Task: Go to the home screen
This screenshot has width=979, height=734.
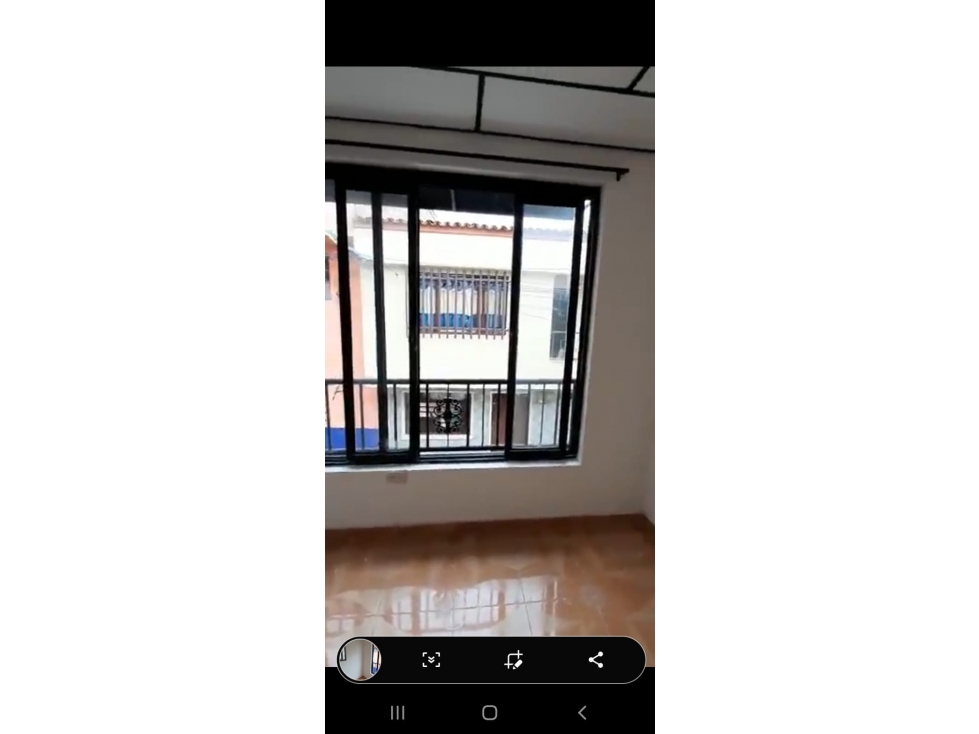Action: [489, 713]
